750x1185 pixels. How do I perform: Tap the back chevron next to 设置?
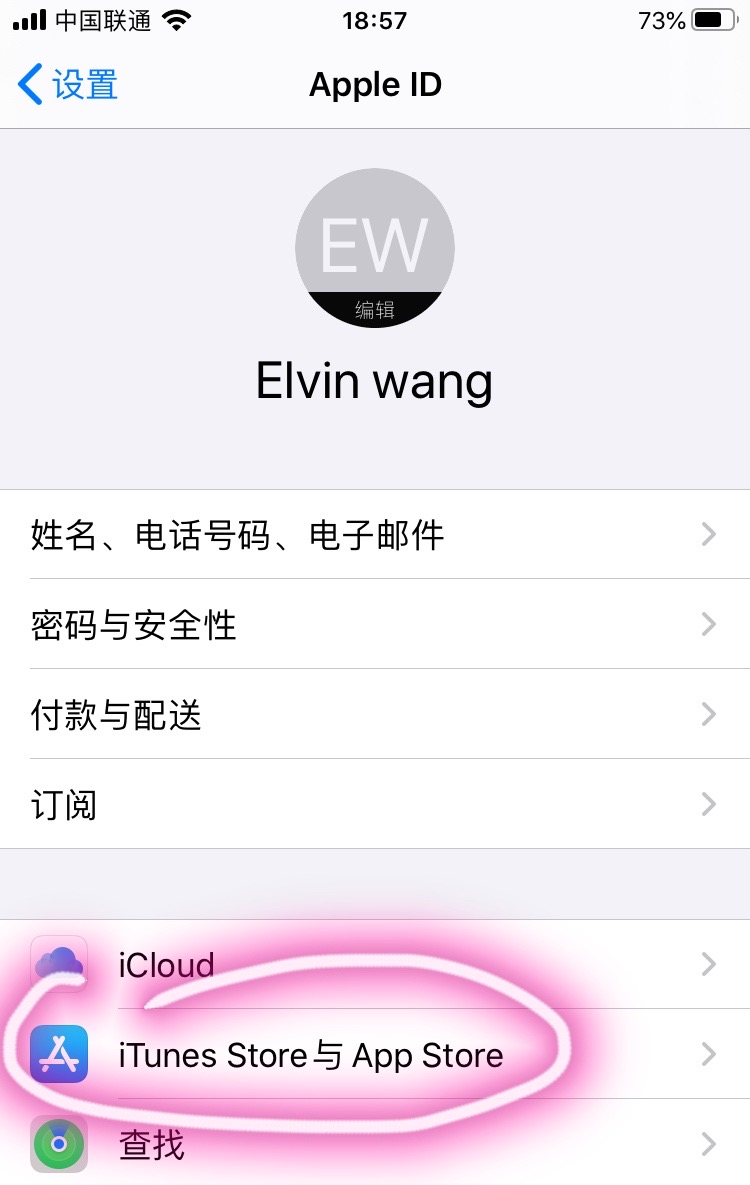coord(28,85)
